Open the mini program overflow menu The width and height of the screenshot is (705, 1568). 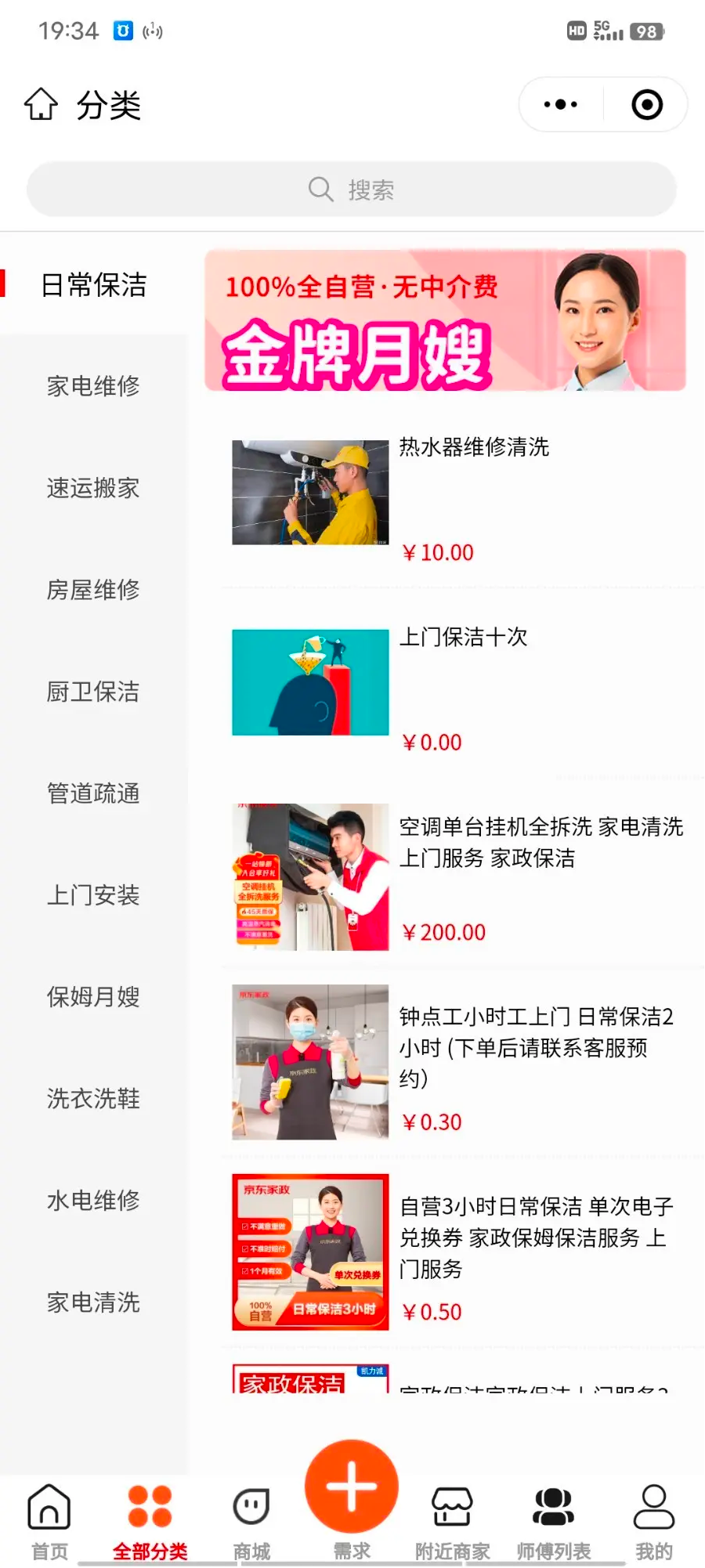[x=561, y=104]
